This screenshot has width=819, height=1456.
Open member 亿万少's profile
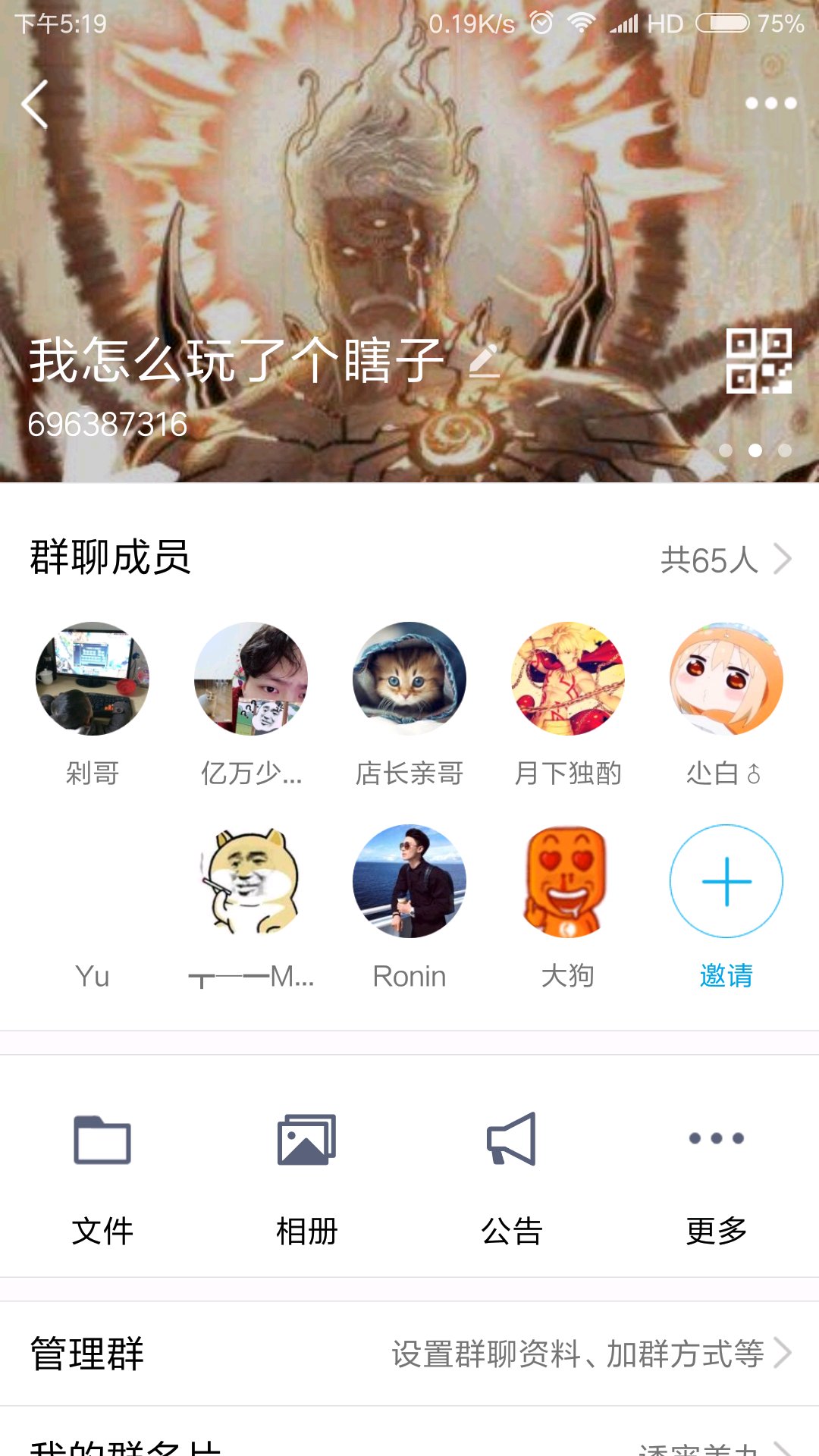[x=251, y=679]
